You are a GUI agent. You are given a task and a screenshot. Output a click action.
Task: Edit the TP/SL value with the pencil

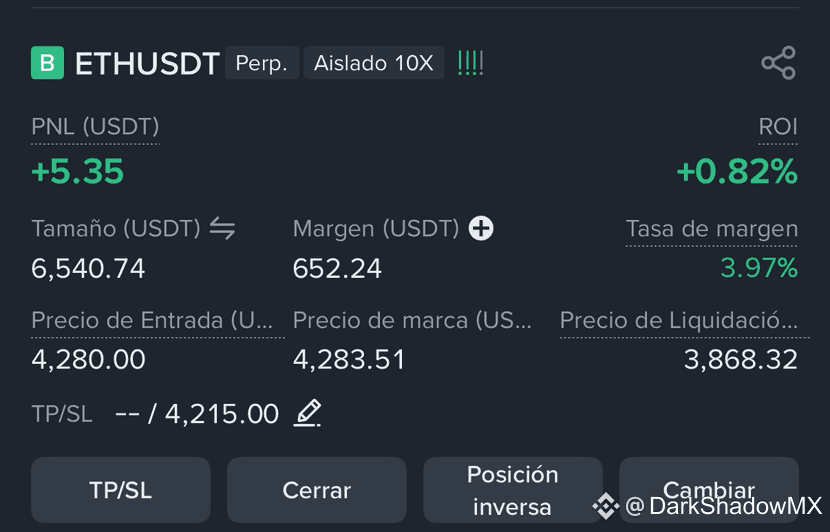pos(307,413)
